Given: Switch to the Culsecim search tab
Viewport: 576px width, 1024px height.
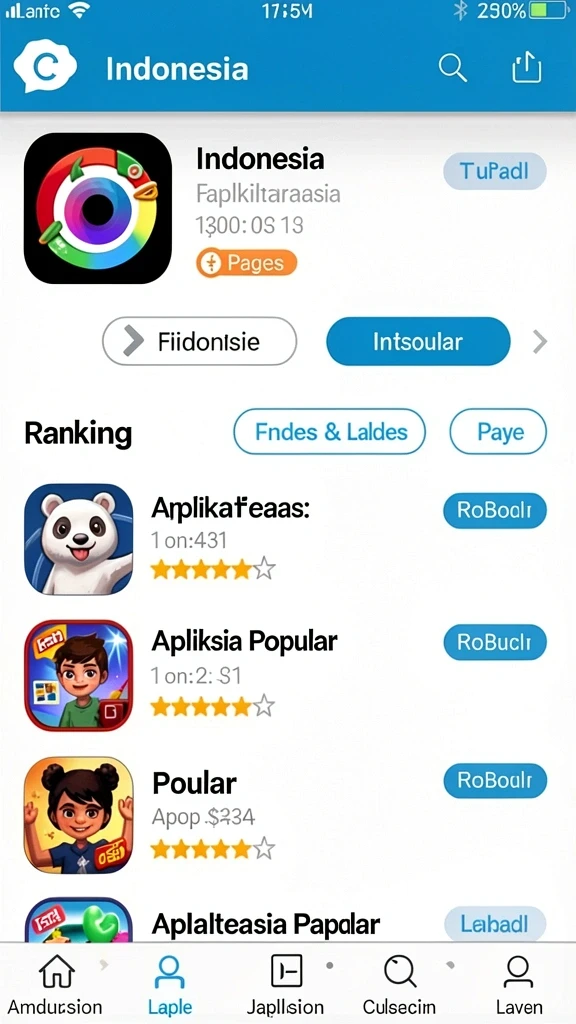Looking at the screenshot, I should pos(400,985).
